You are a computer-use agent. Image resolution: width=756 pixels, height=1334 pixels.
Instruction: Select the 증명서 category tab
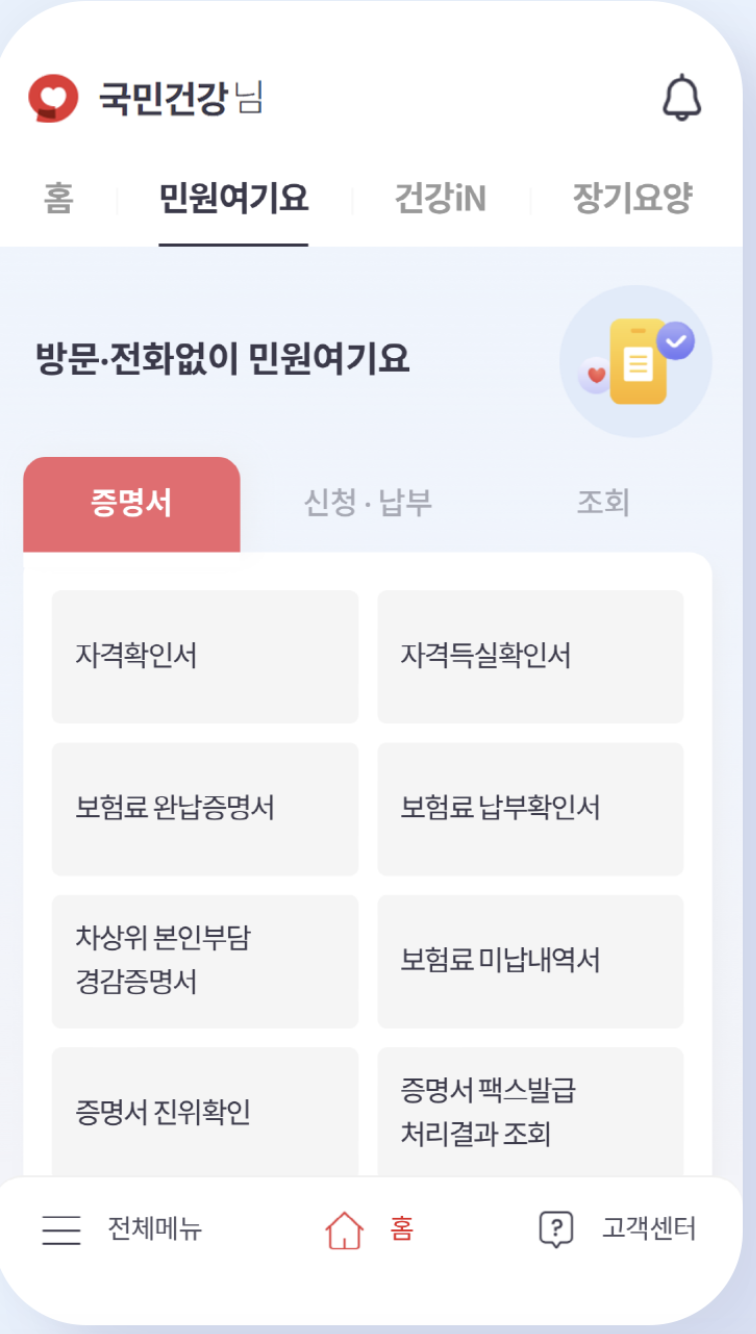(x=131, y=504)
